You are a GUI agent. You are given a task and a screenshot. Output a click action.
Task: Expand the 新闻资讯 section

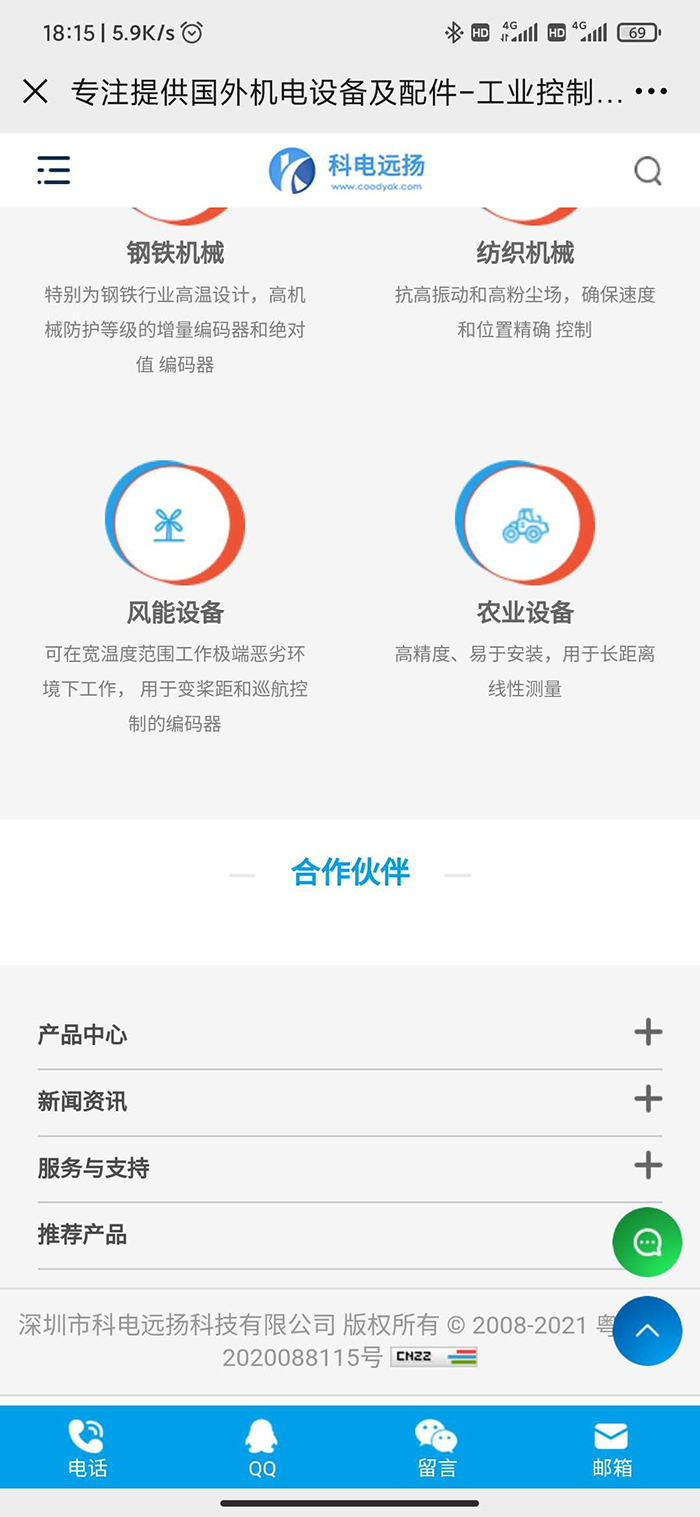(x=648, y=1100)
